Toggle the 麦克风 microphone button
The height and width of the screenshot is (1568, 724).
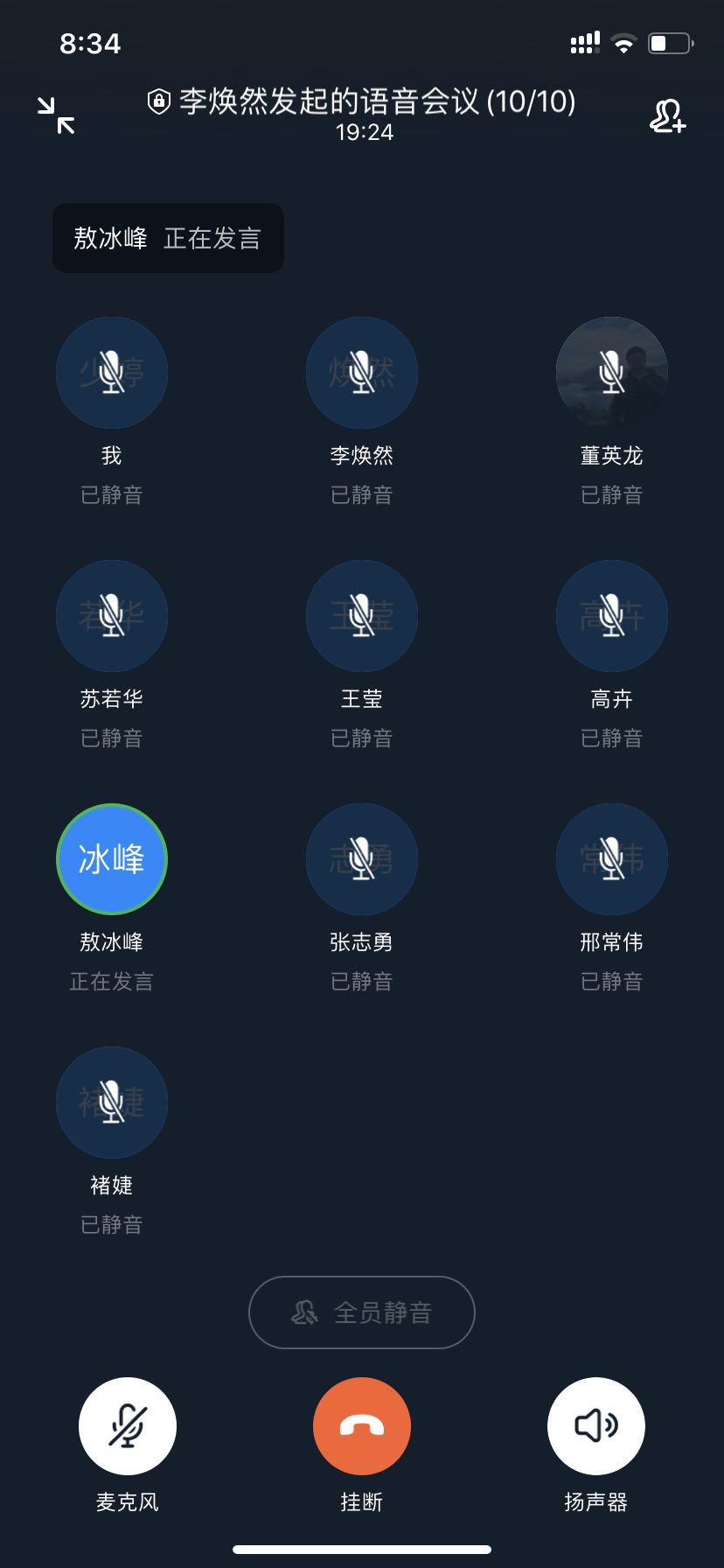(128, 1426)
